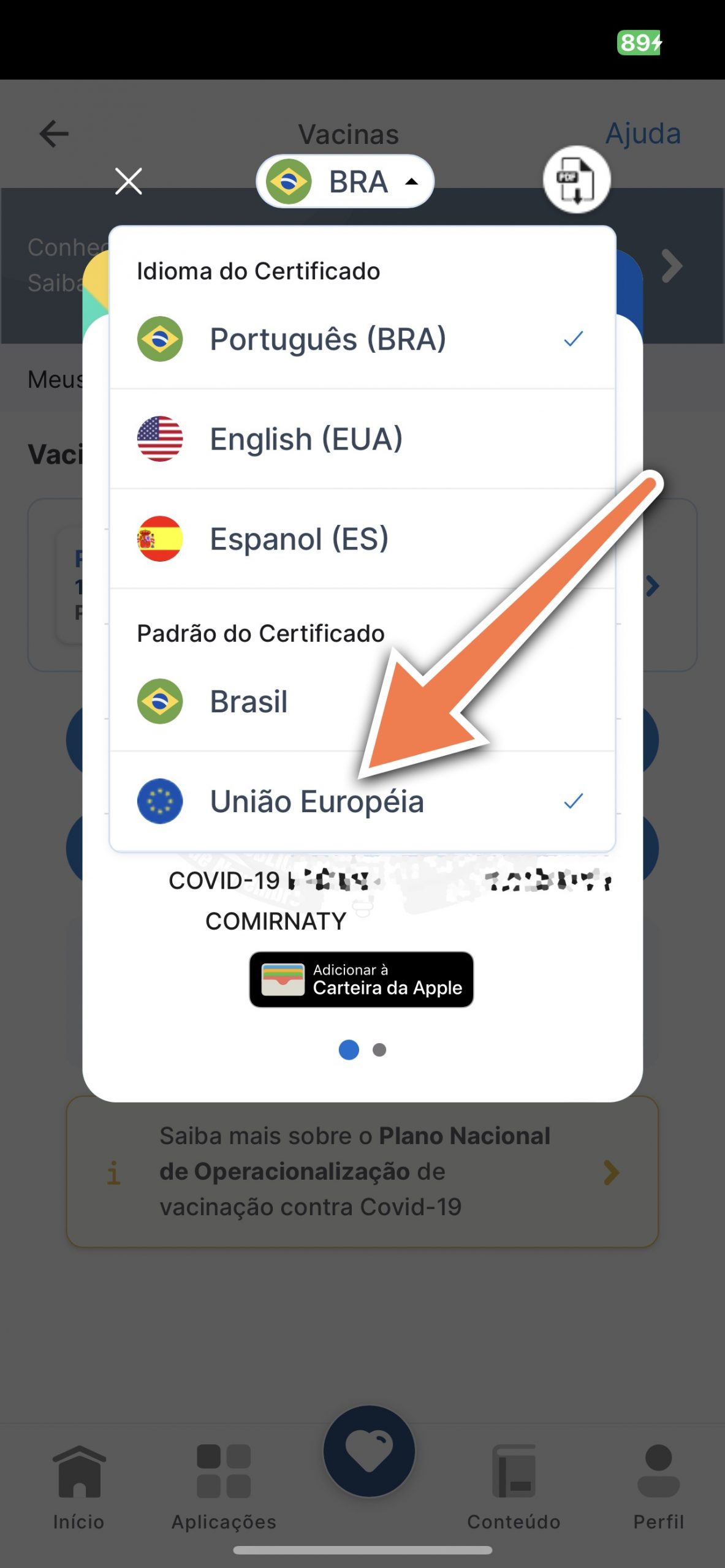Set certificate standard to Brasil
The height and width of the screenshot is (1568, 725).
[x=248, y=702]
